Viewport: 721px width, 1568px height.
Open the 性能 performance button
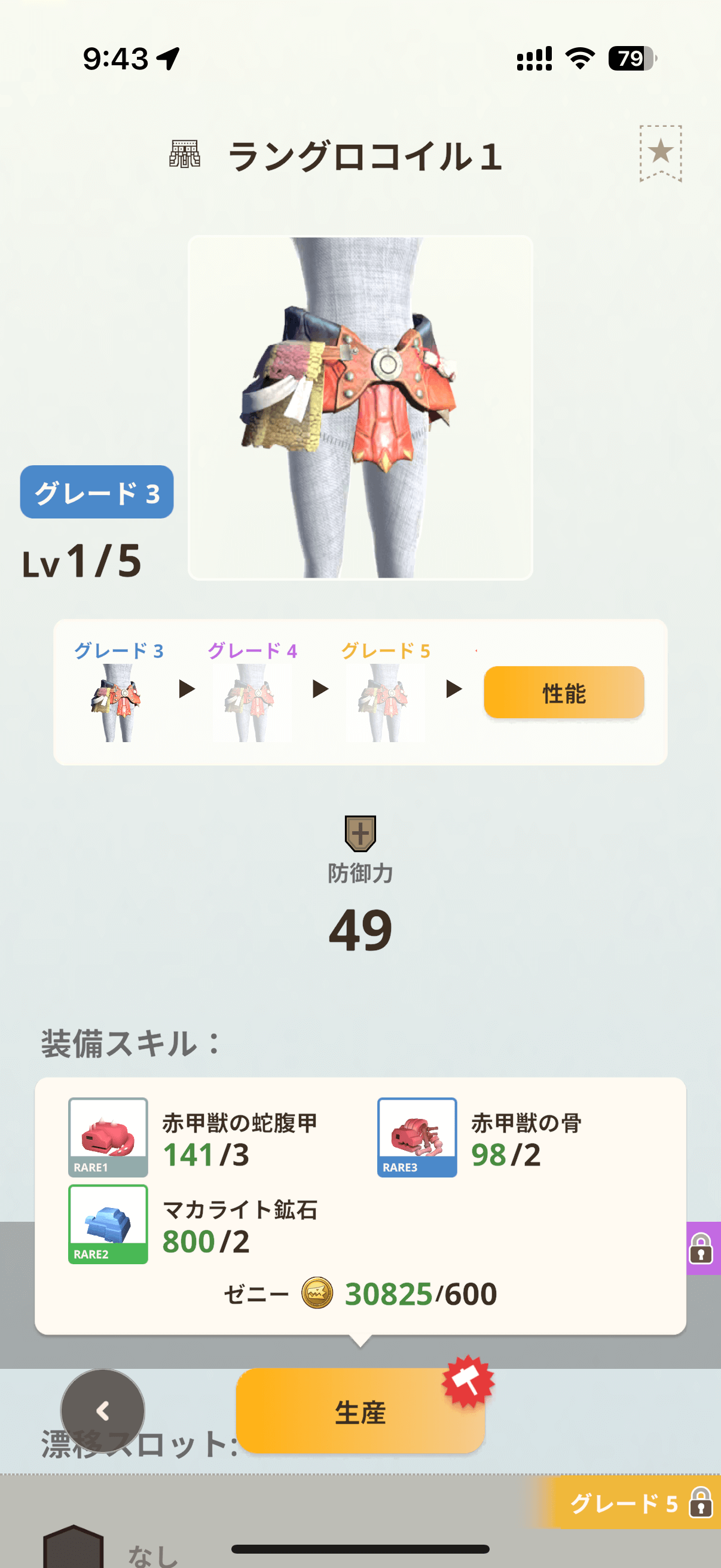click(563, 693)
